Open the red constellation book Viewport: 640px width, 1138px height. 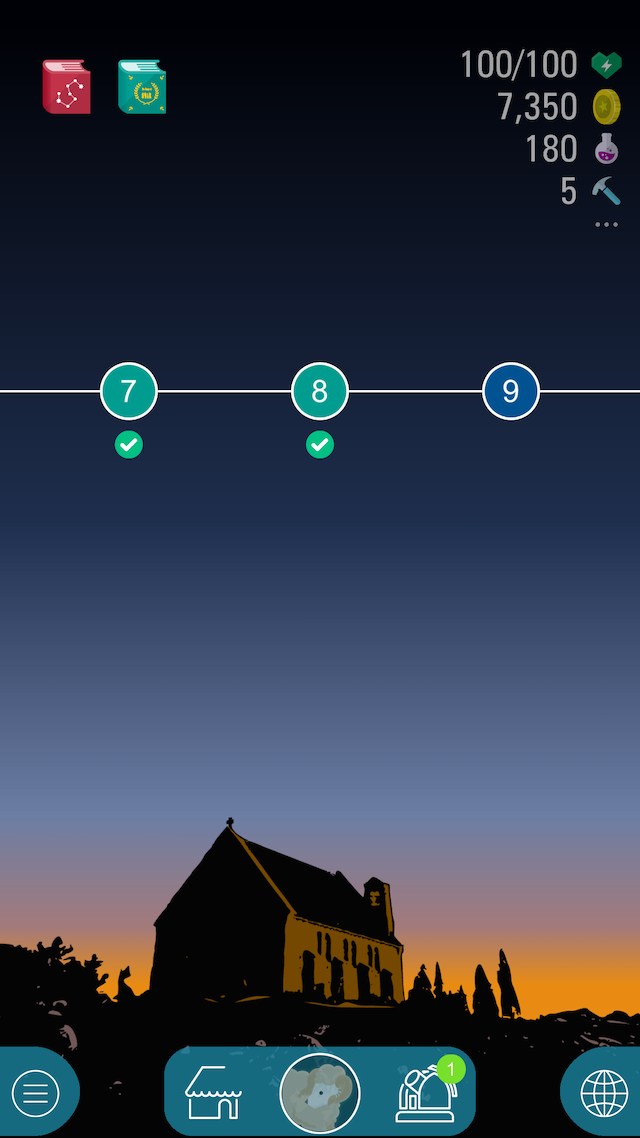point(66,87)
